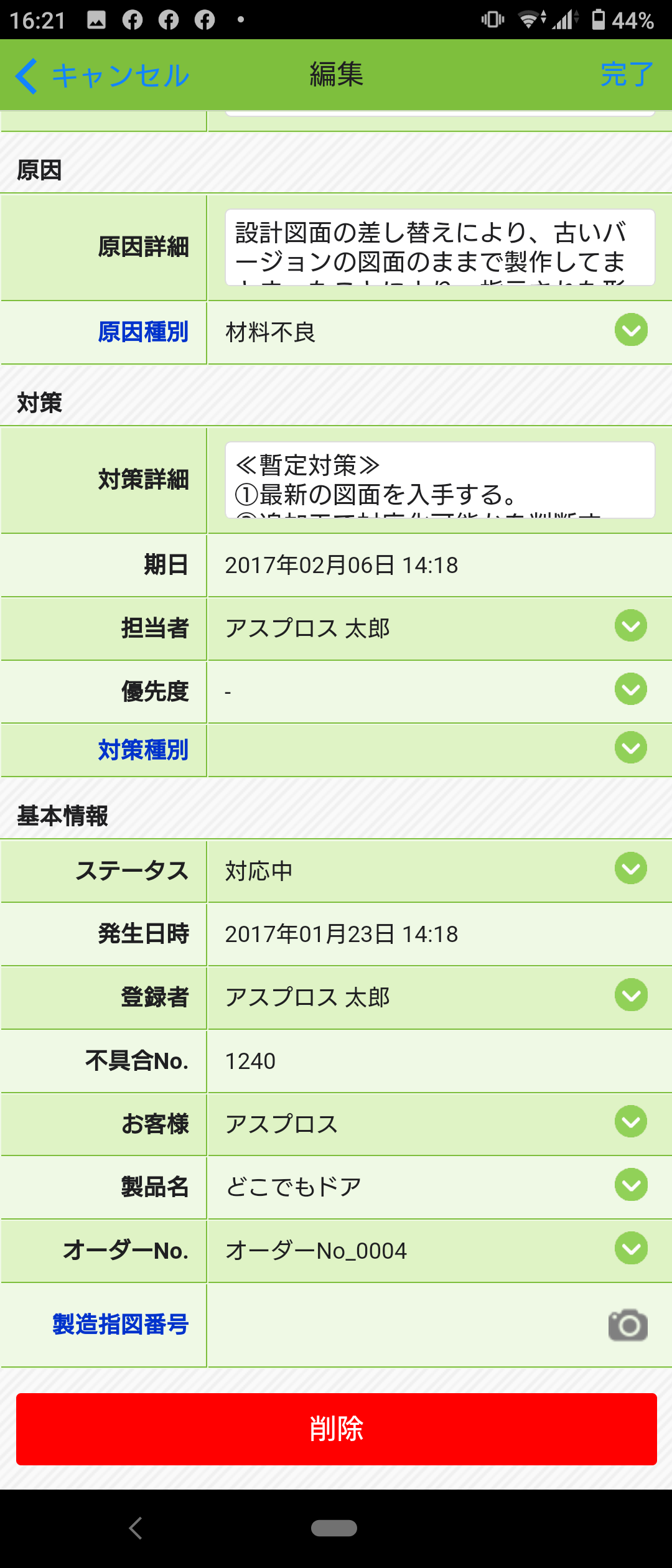Edit the 対策詳細 text field
Screen dimensions: 672x1568
[x=439, y=480]
